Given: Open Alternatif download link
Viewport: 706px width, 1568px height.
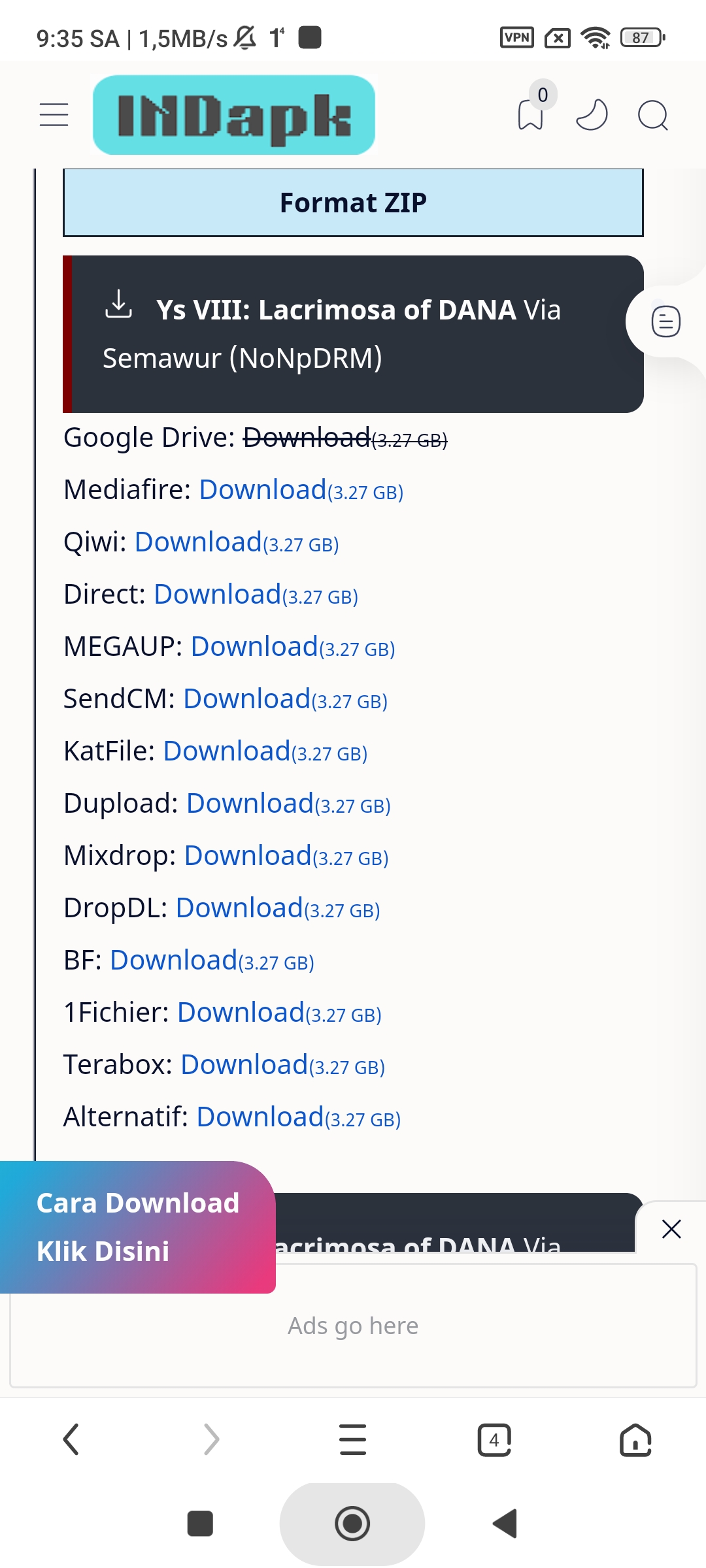Looking at the screenshot, I should click(x=260, y=1117).
